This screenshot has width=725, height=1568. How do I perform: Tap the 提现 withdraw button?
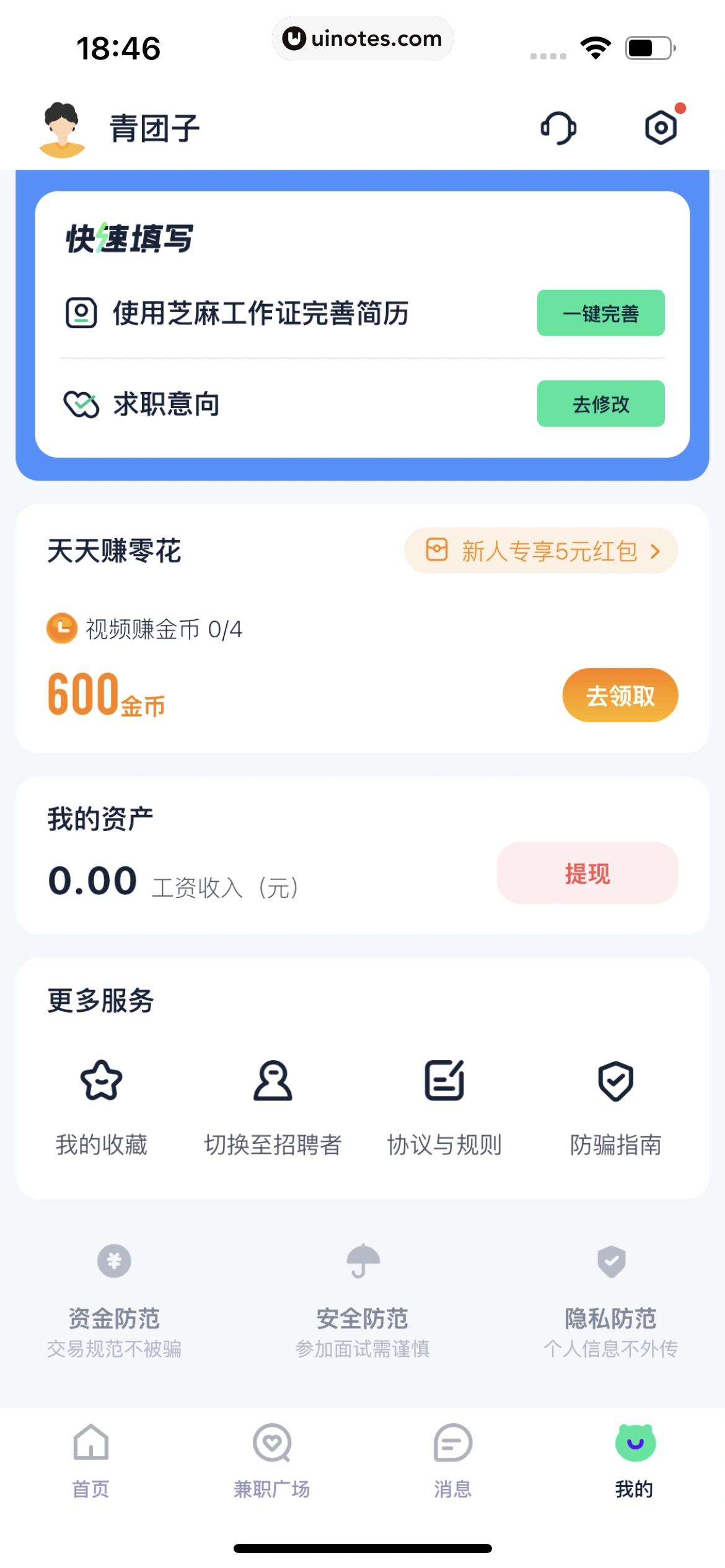587,873
